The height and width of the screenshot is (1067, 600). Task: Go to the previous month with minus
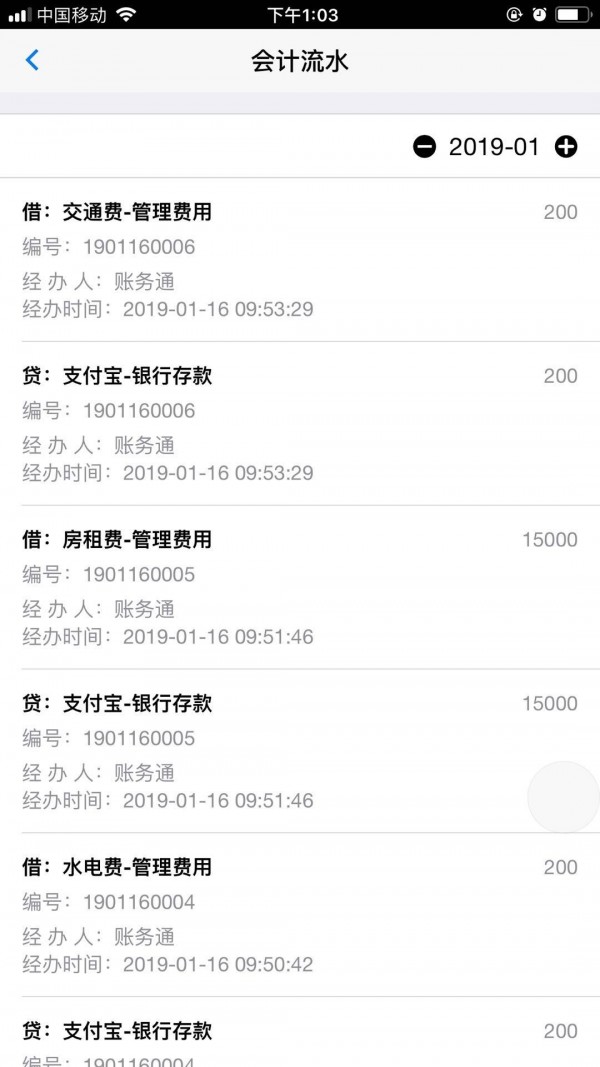tap(425, 147)
